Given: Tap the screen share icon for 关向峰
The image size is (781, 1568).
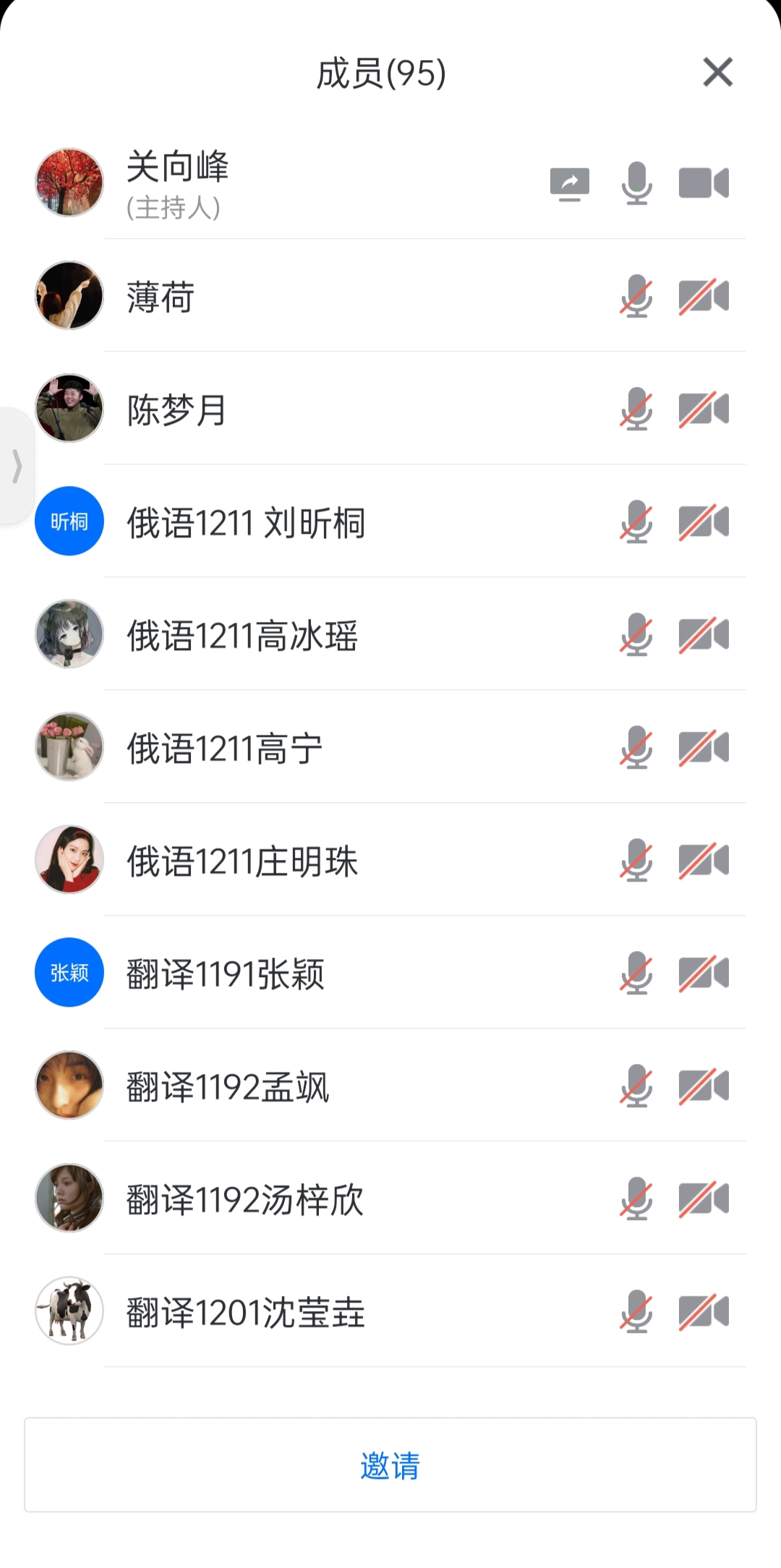Looking at the screenshot, I should [570, 184].
